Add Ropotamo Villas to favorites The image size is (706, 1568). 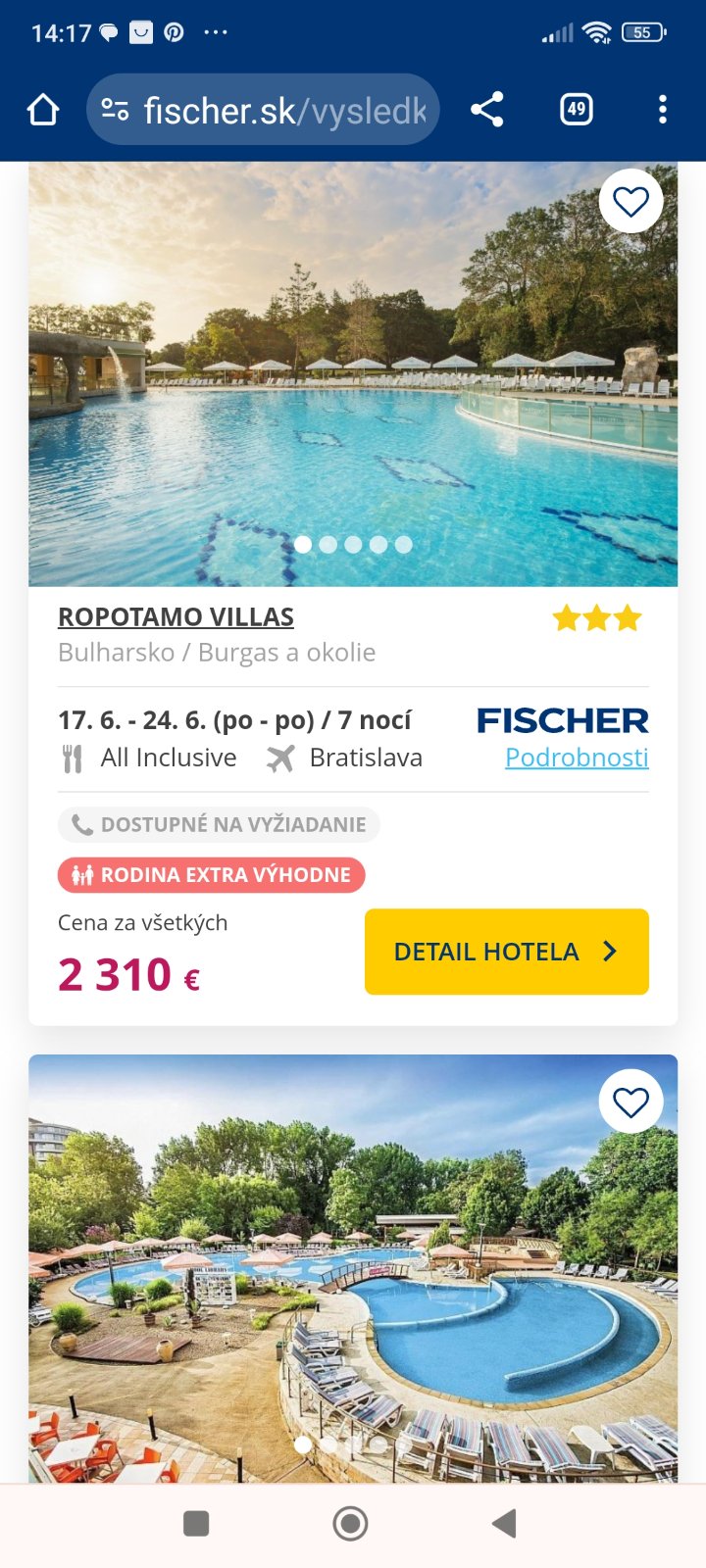[x=630, y=202]
